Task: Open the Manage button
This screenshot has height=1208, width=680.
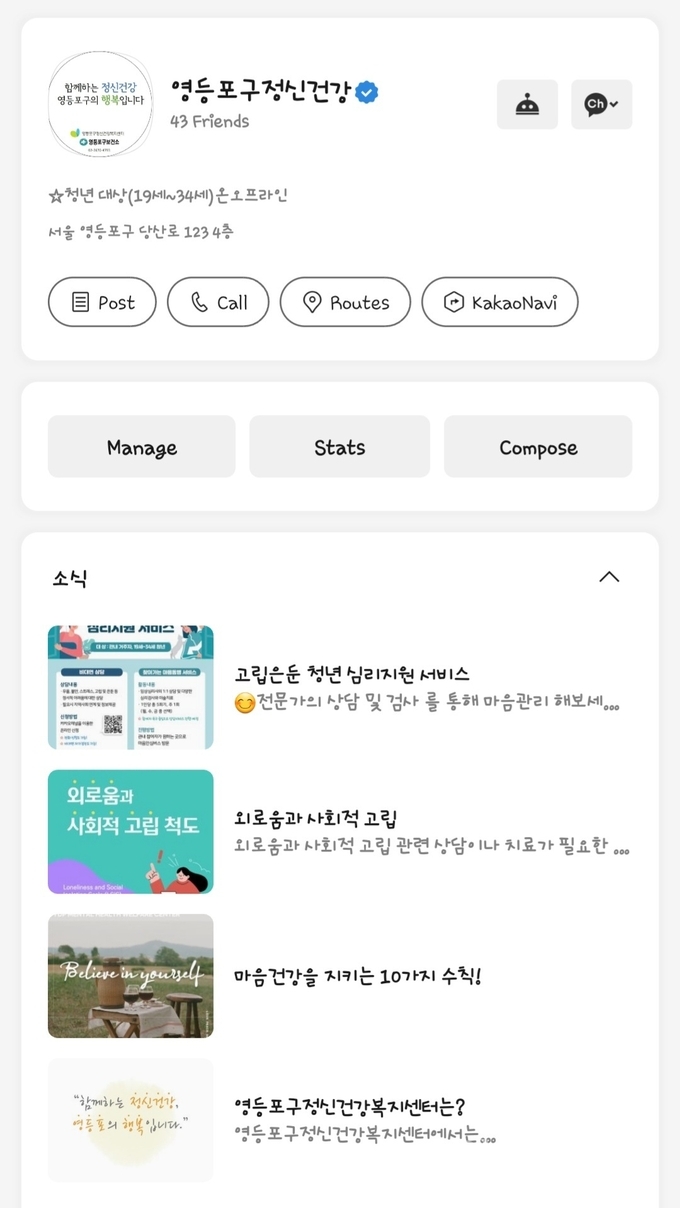Action: (142, 447)
